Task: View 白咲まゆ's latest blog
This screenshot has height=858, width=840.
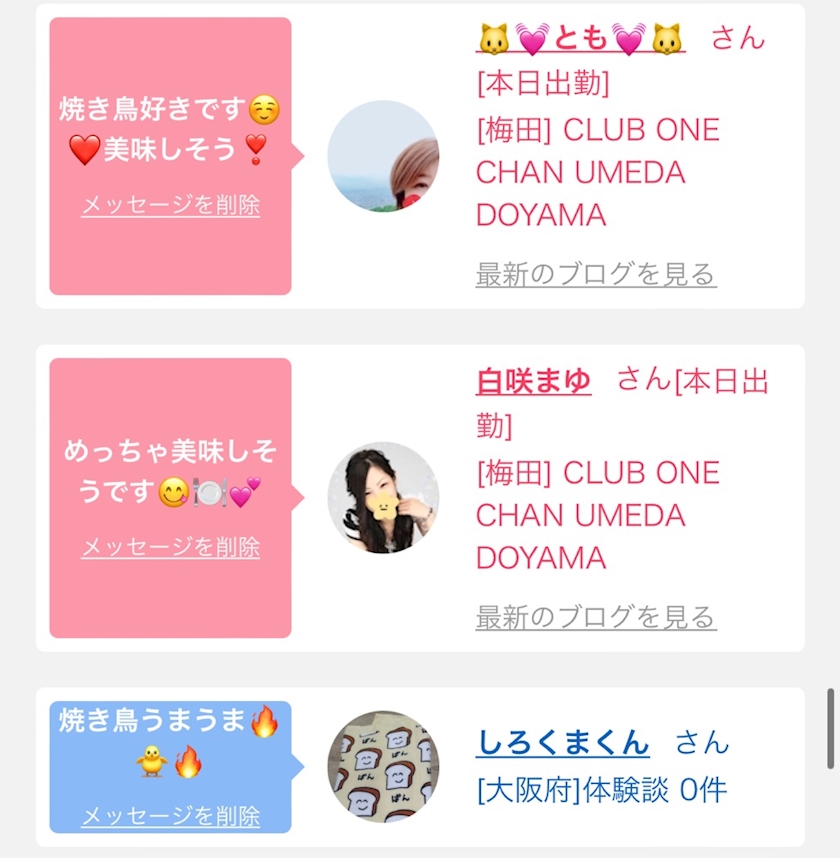Action: (596, 617)
